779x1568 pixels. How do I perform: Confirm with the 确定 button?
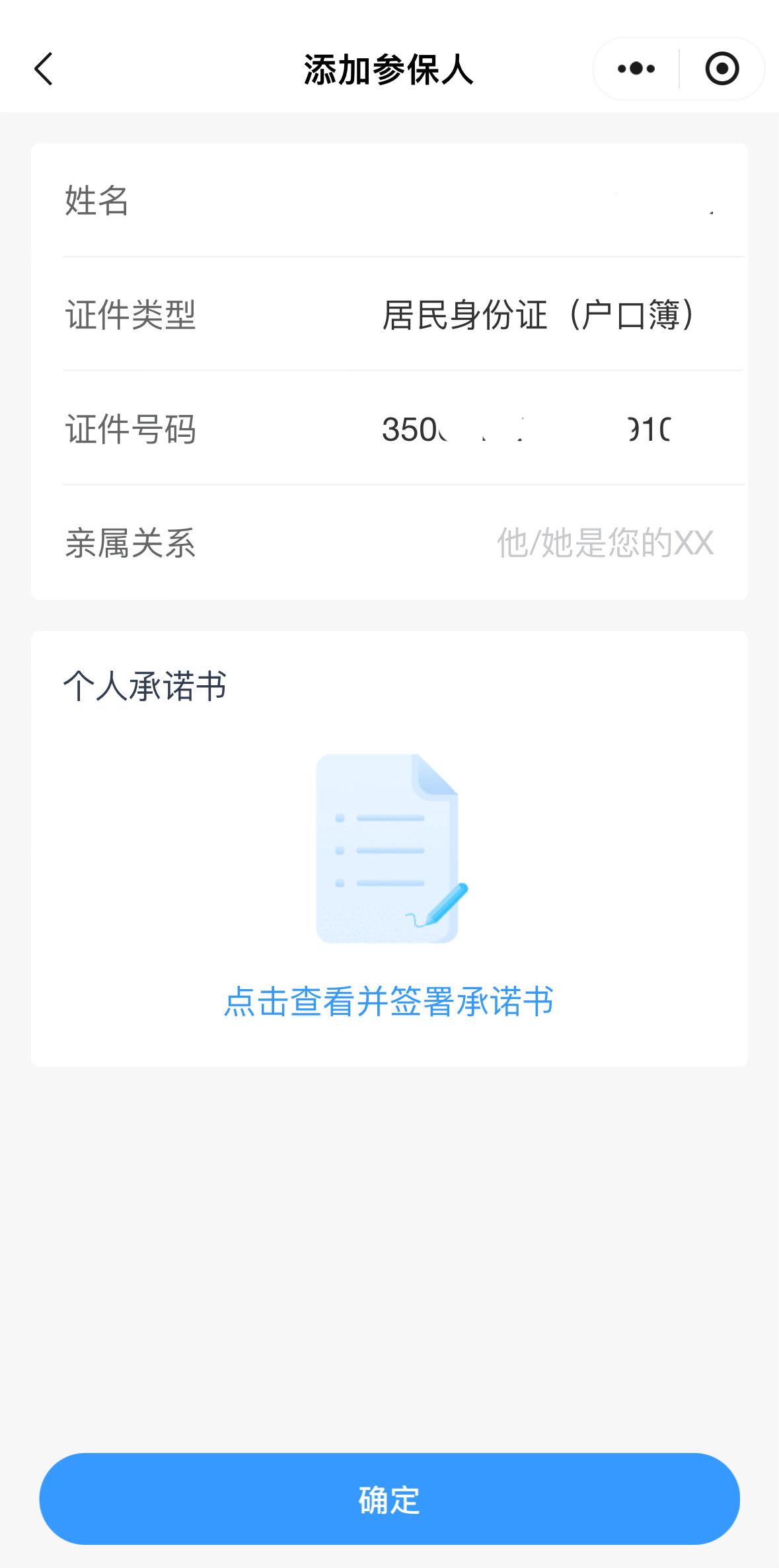pos(389,1499)
